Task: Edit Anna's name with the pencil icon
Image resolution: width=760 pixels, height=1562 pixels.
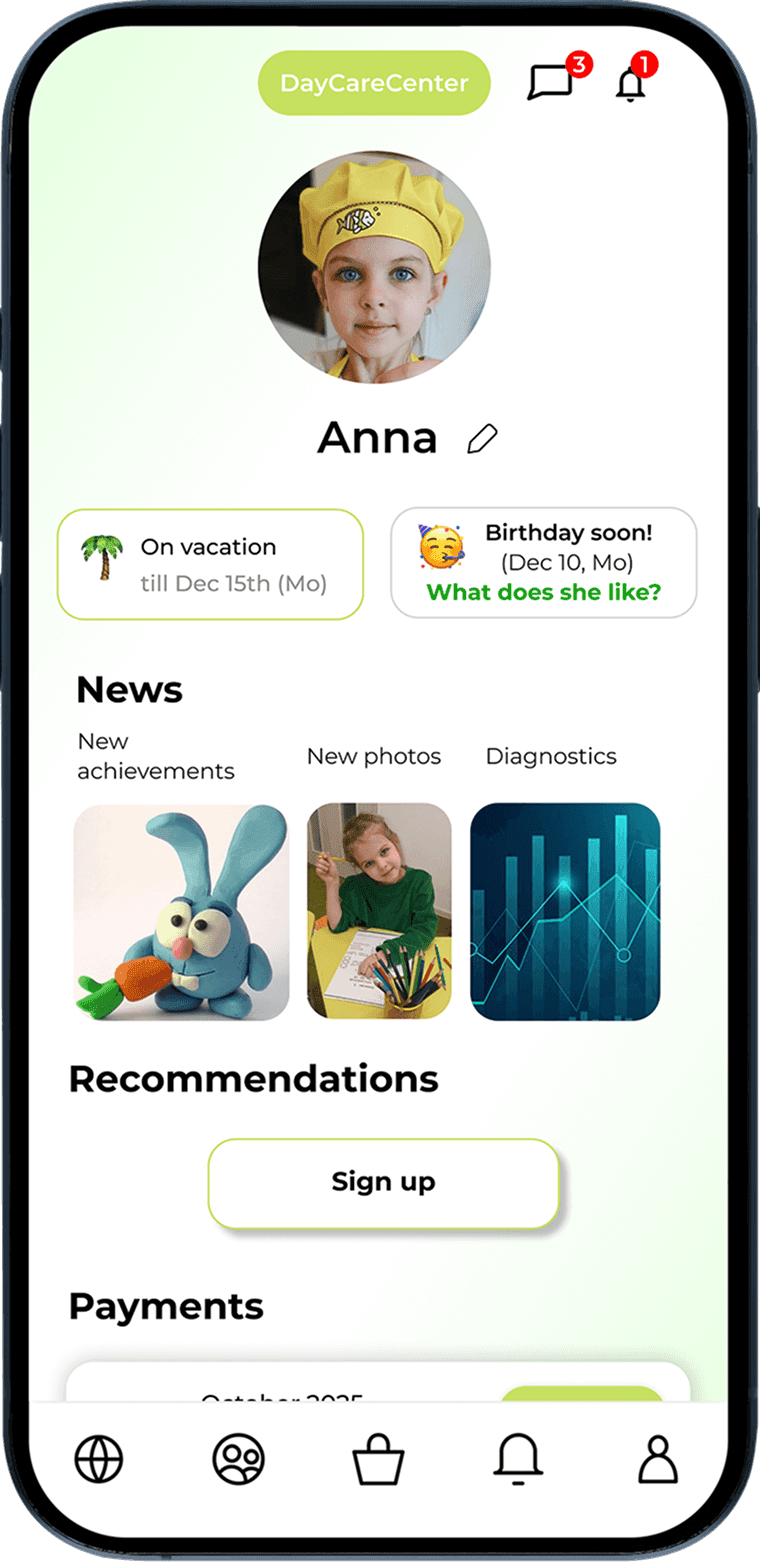Action: pos(482,439)
